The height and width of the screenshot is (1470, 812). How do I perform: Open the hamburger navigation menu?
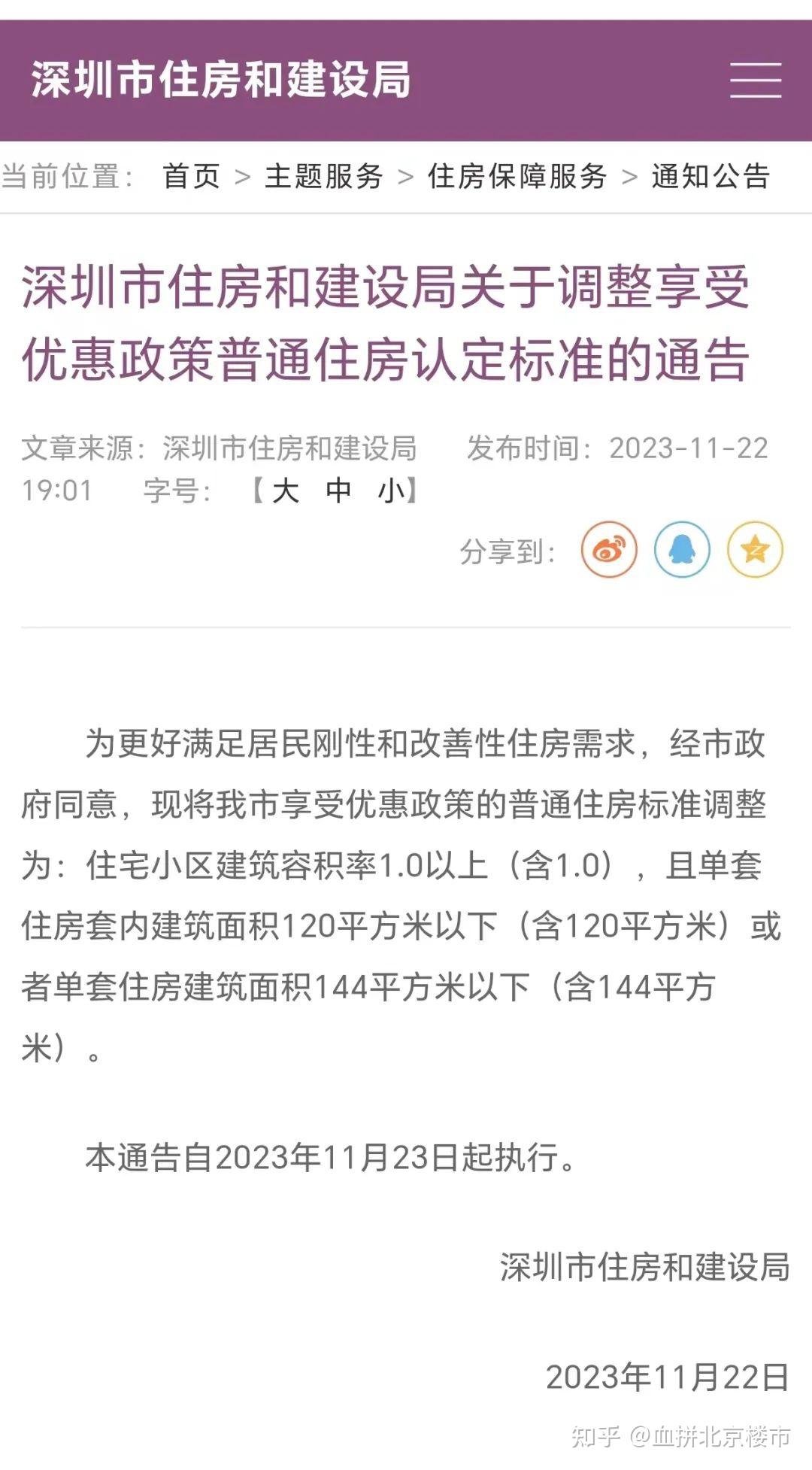click(756, 80)
